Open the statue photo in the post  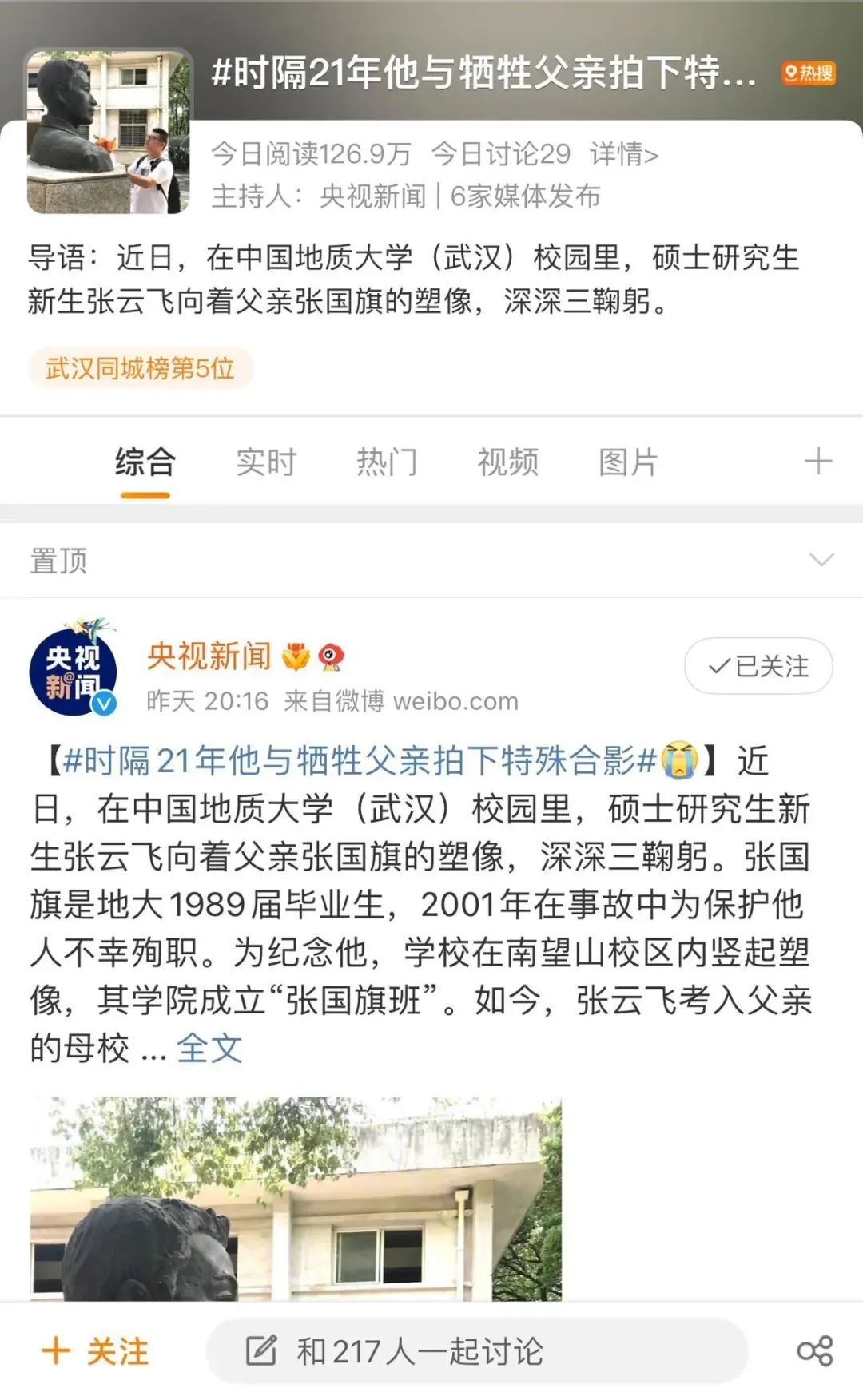pyautogui.click(x=296, y=1198)
